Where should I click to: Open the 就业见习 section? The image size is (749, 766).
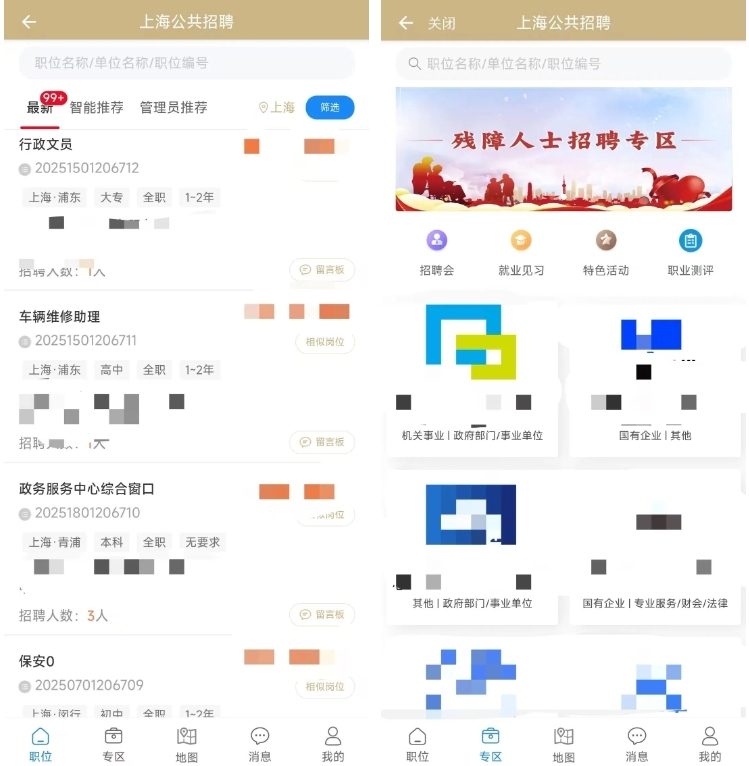[521, 253]
